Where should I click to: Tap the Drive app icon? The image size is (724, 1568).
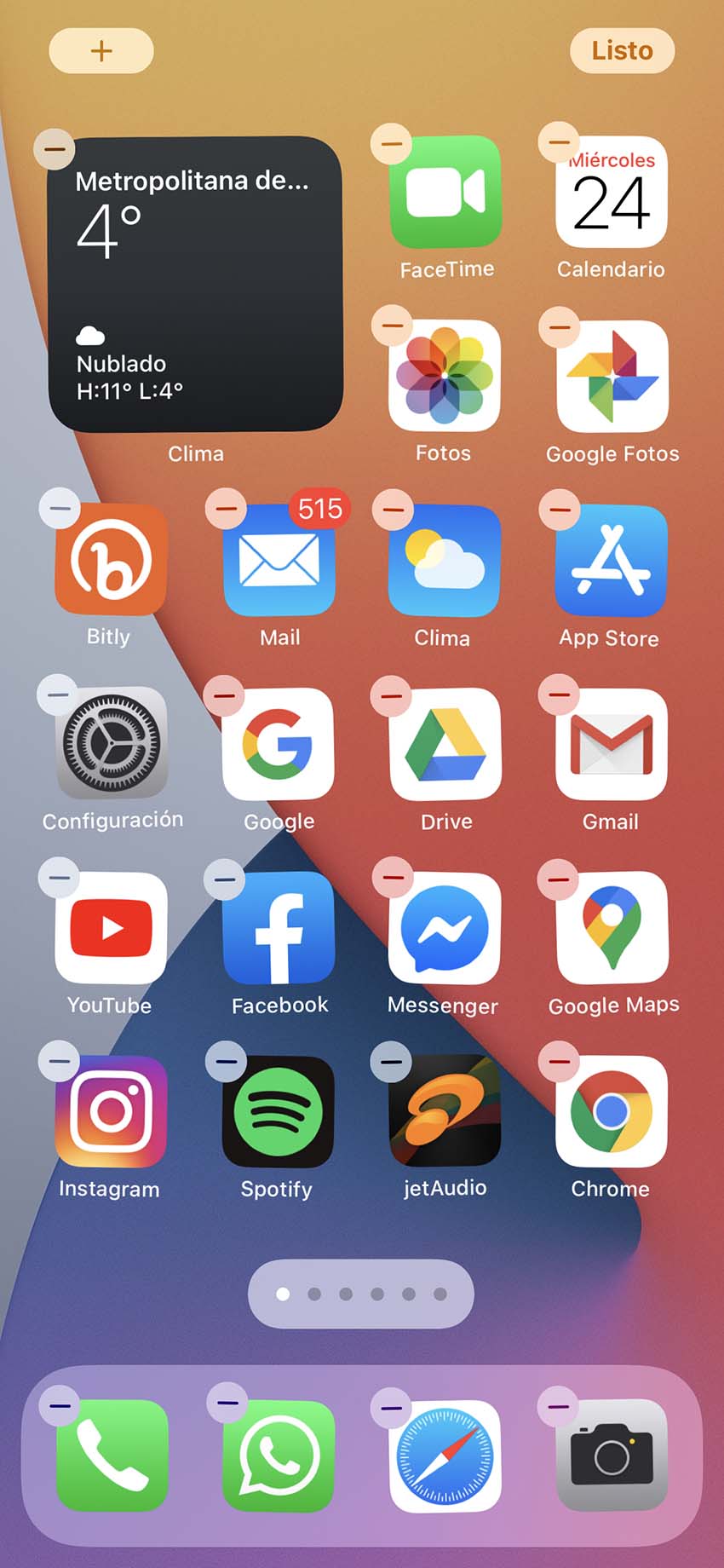coord(445,744)
